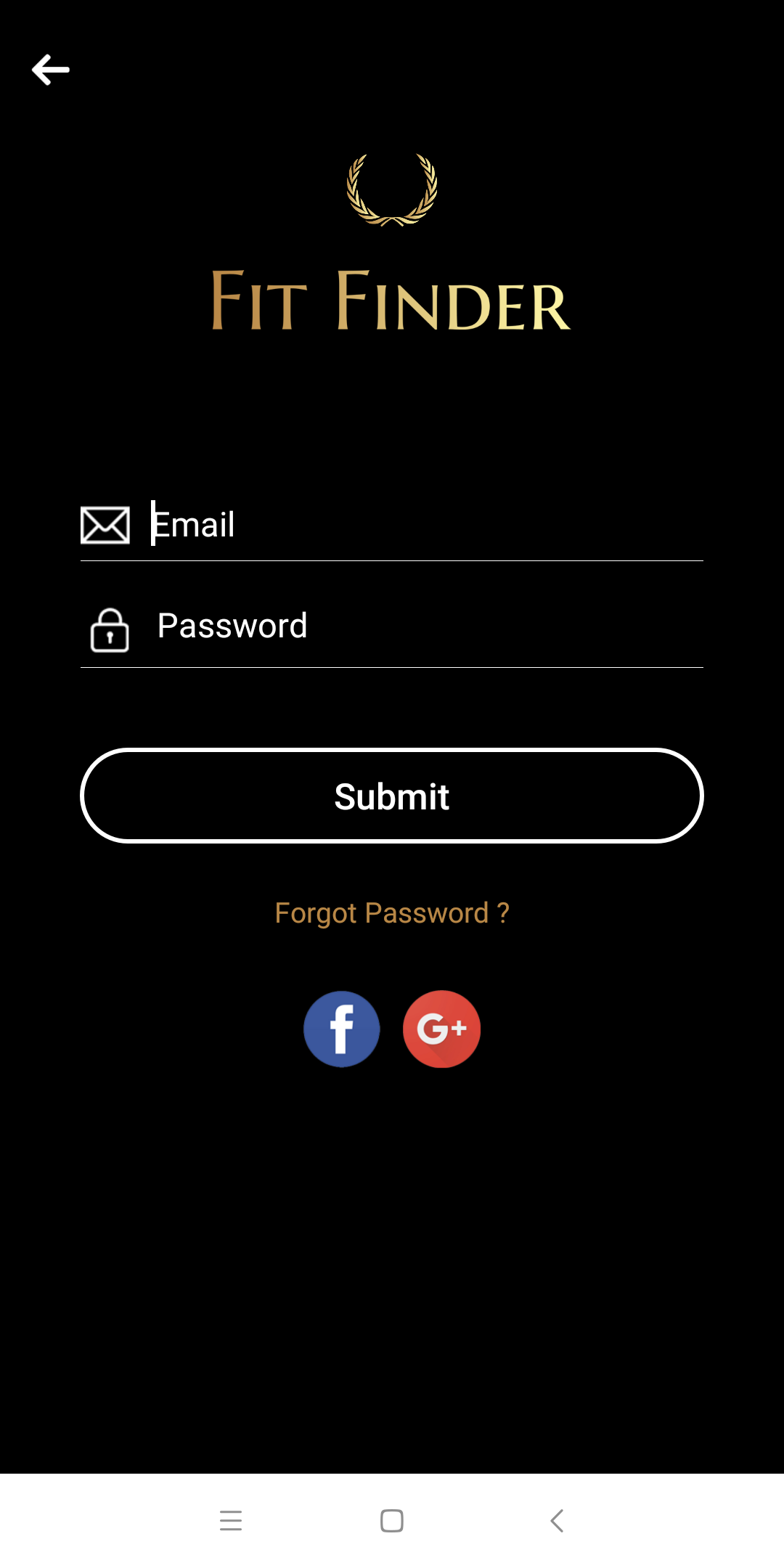Sign in with Facebook
784x1568 pixels.
coord(342,1029)
